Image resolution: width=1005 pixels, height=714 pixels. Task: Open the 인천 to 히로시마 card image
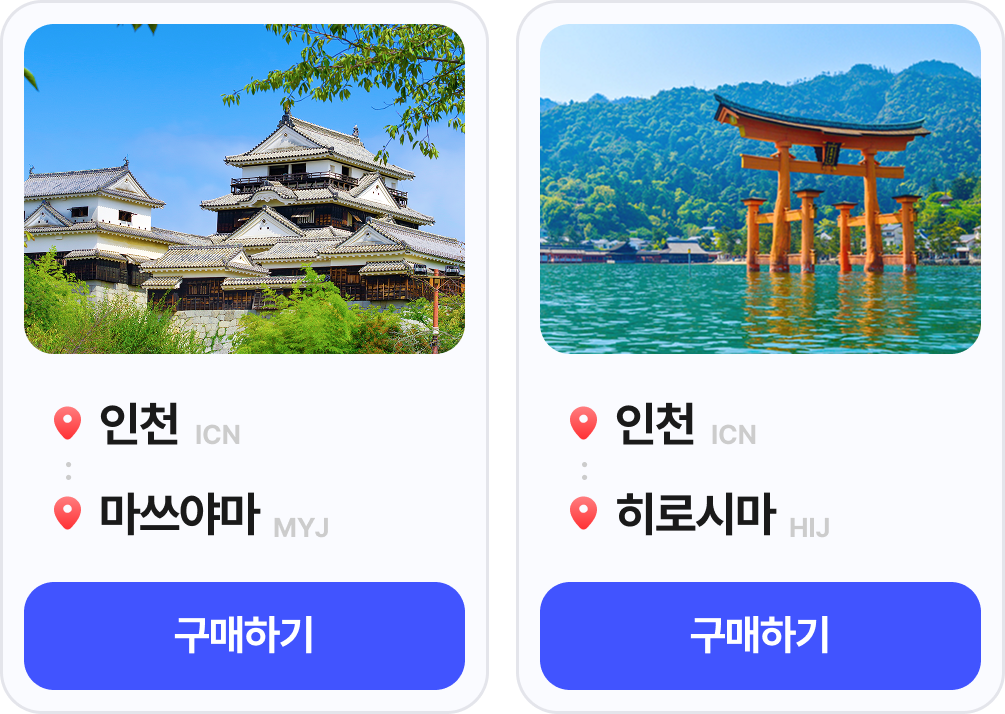tap(760, 189)
